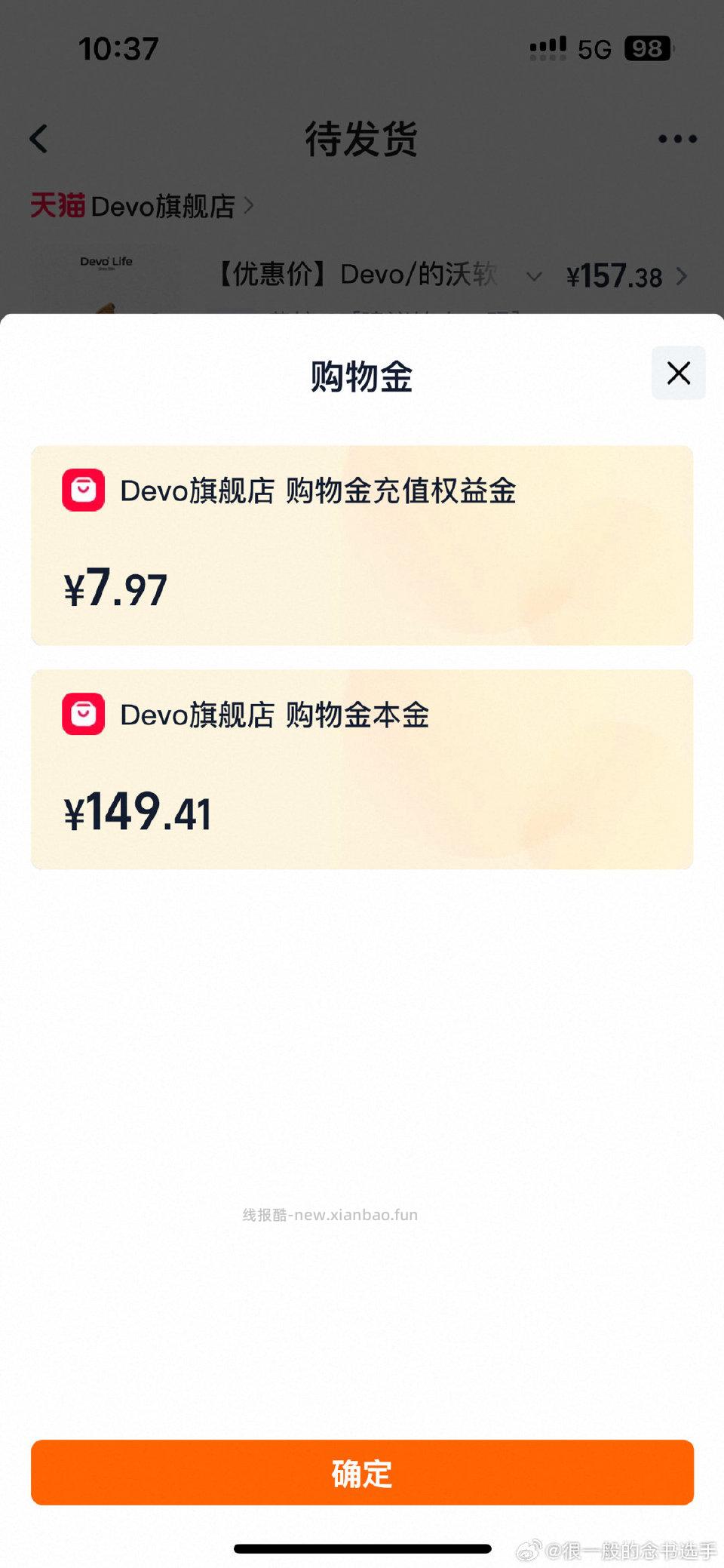Dismiss the 购物金 popup with the X

(x=676, y=373)
